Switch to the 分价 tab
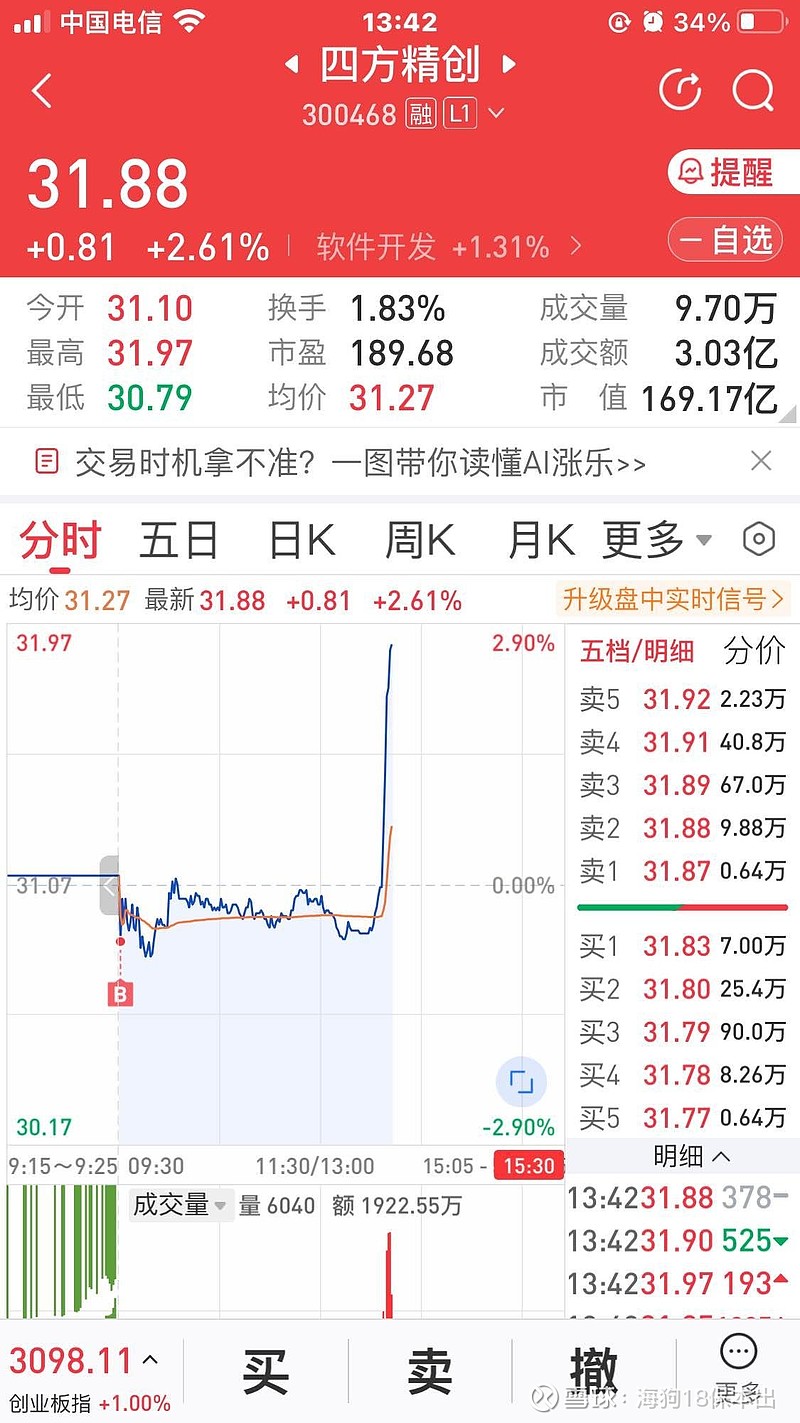 [x=753, y=651]
